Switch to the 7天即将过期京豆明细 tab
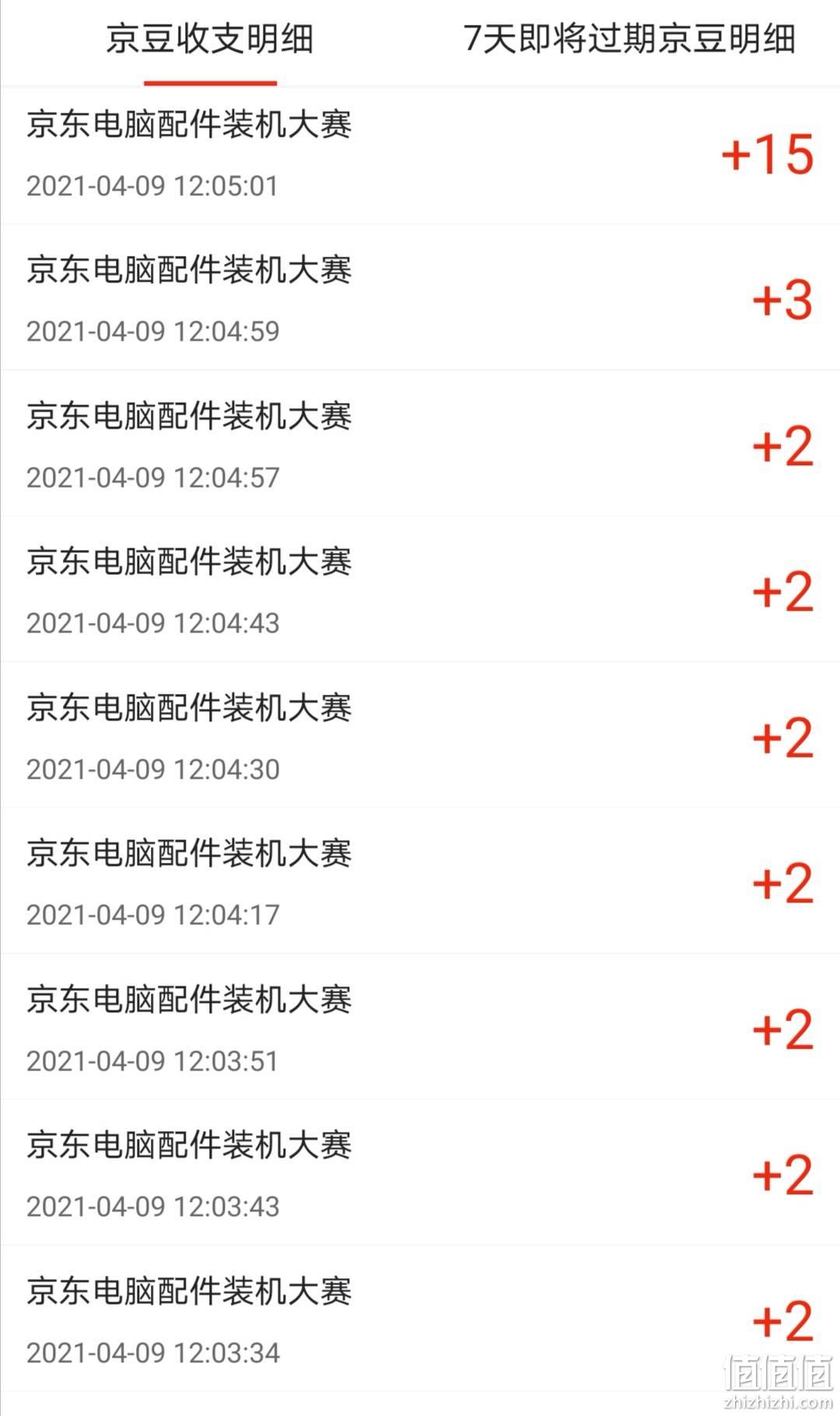The width and height of the screenshot is (840, 1416). coord(629,39)
